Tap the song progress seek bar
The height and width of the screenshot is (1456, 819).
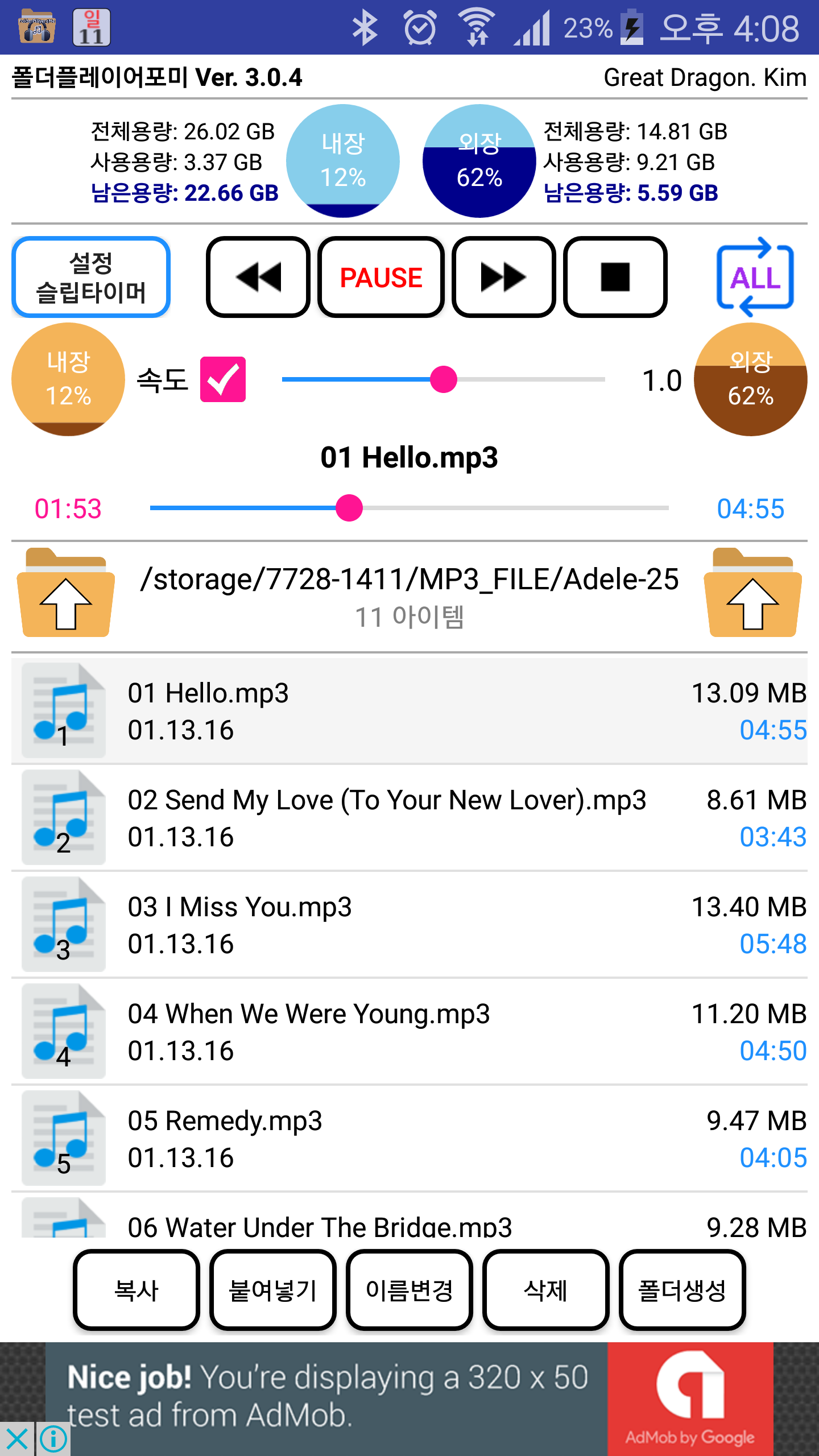[x=409, y=508]
